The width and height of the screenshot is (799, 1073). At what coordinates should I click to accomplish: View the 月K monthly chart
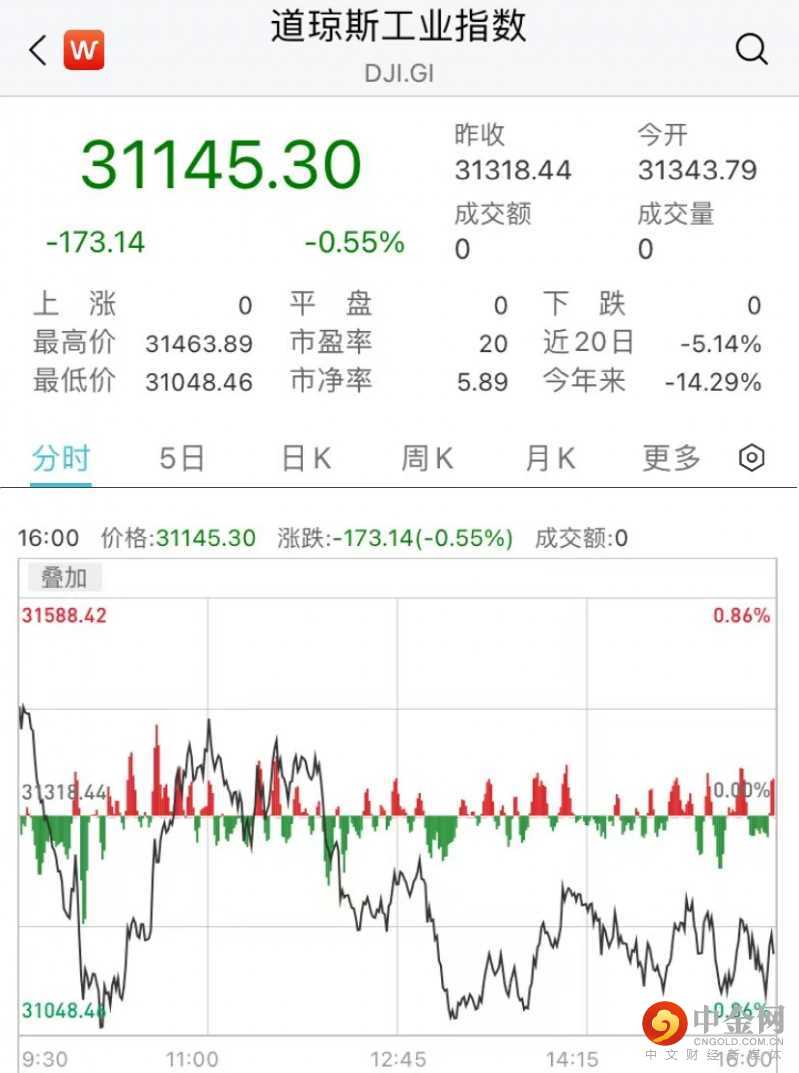(x=550, y=459)
